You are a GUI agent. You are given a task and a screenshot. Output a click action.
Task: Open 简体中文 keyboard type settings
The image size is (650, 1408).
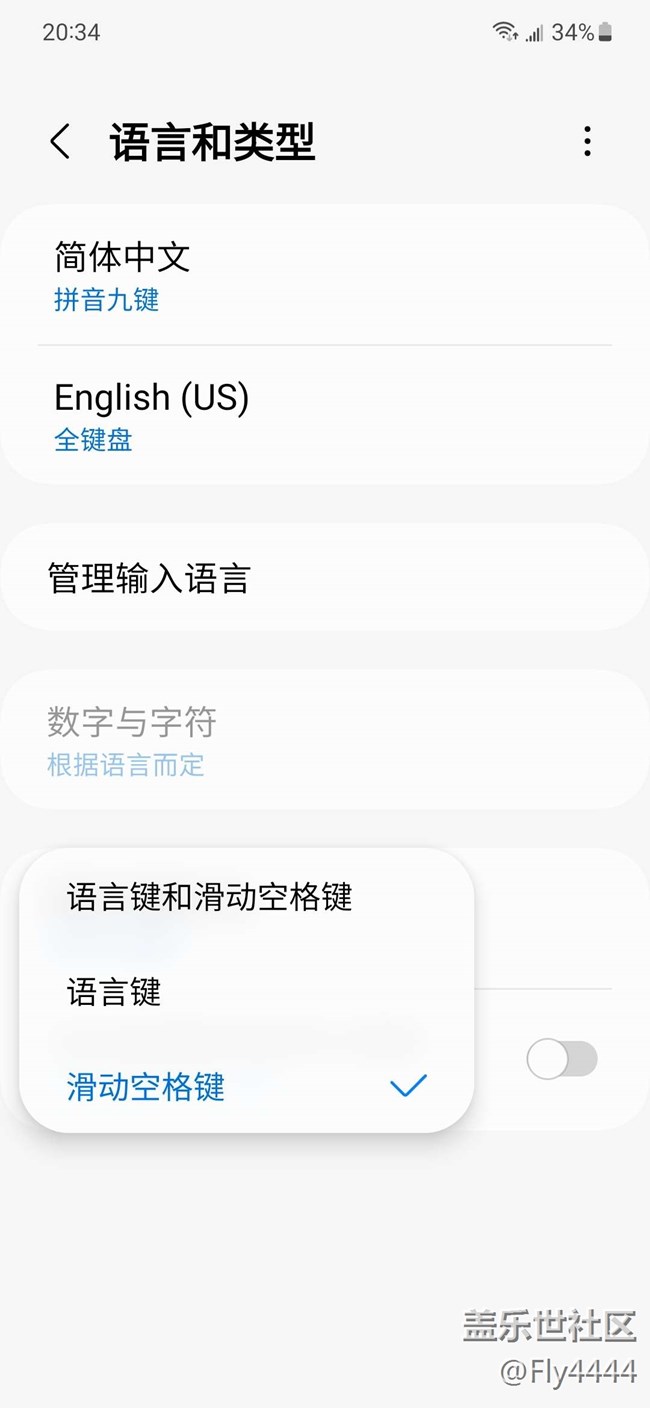click(x=324, y=275)
